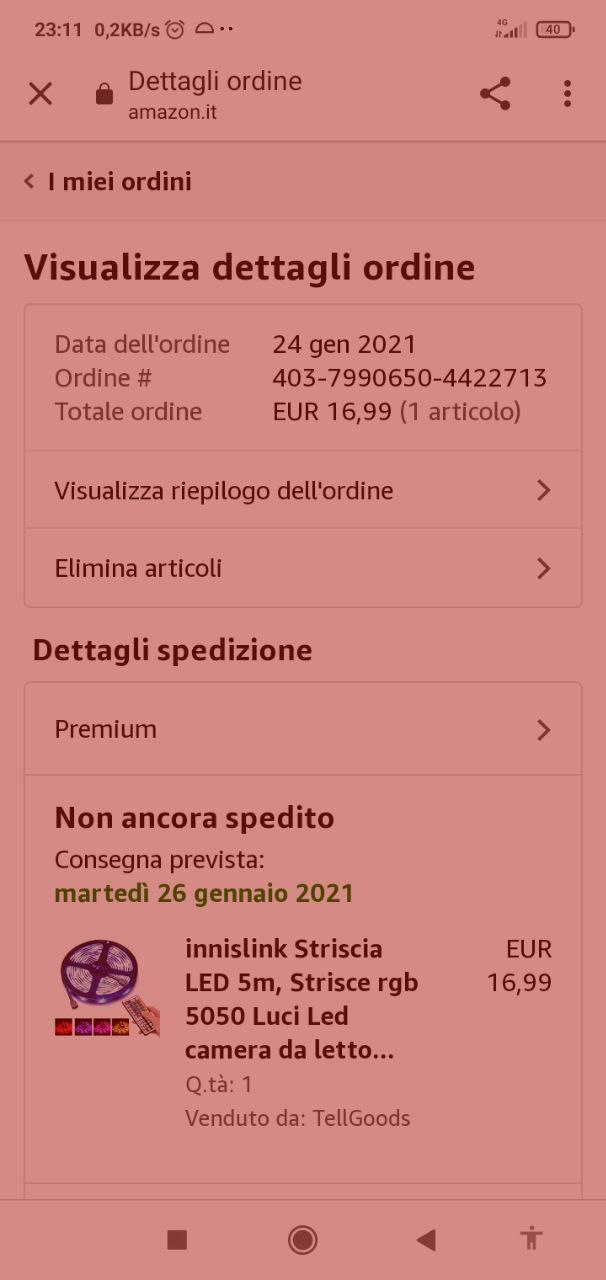
Task: Go back to I miei ordini
Action: coord(108,181)
